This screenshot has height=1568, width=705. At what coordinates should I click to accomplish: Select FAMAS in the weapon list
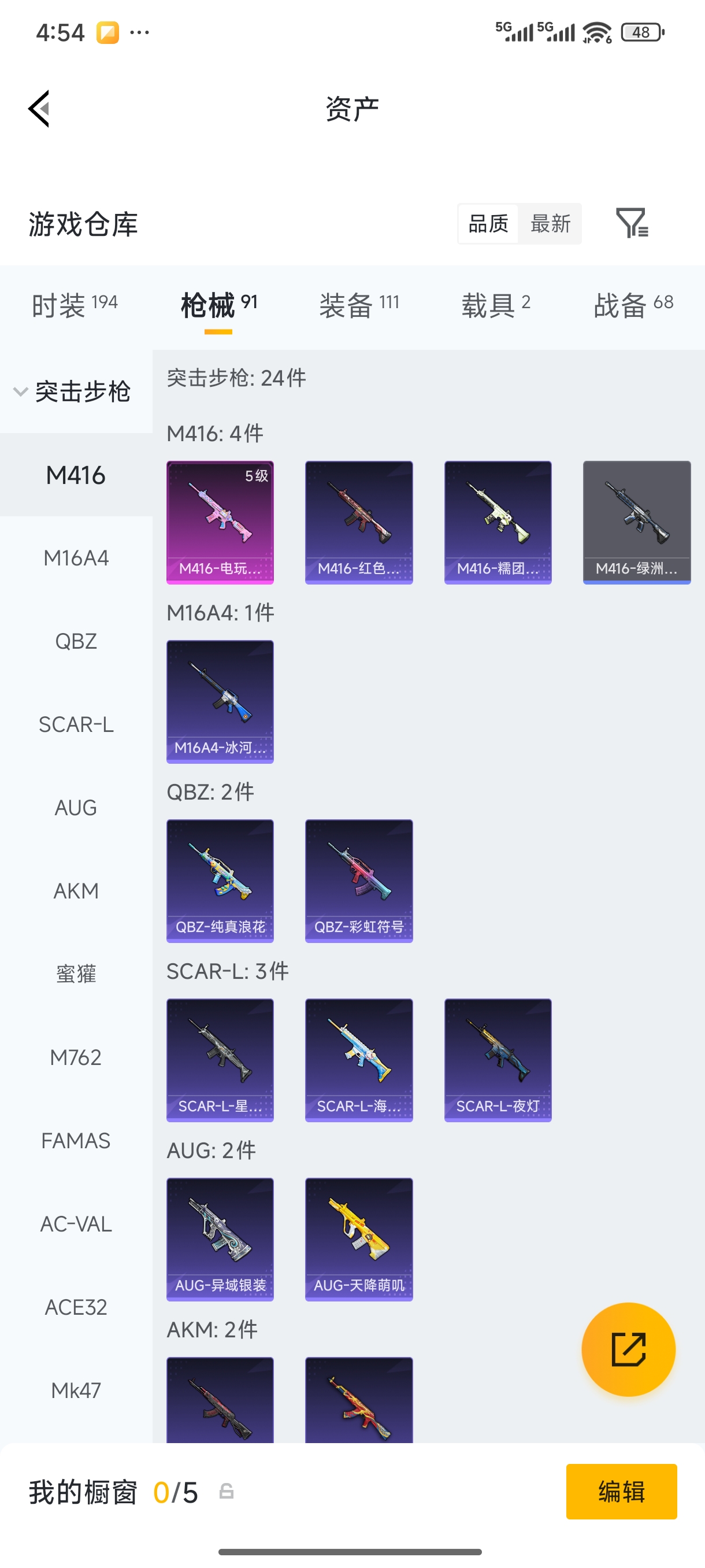click(76, 1140)
